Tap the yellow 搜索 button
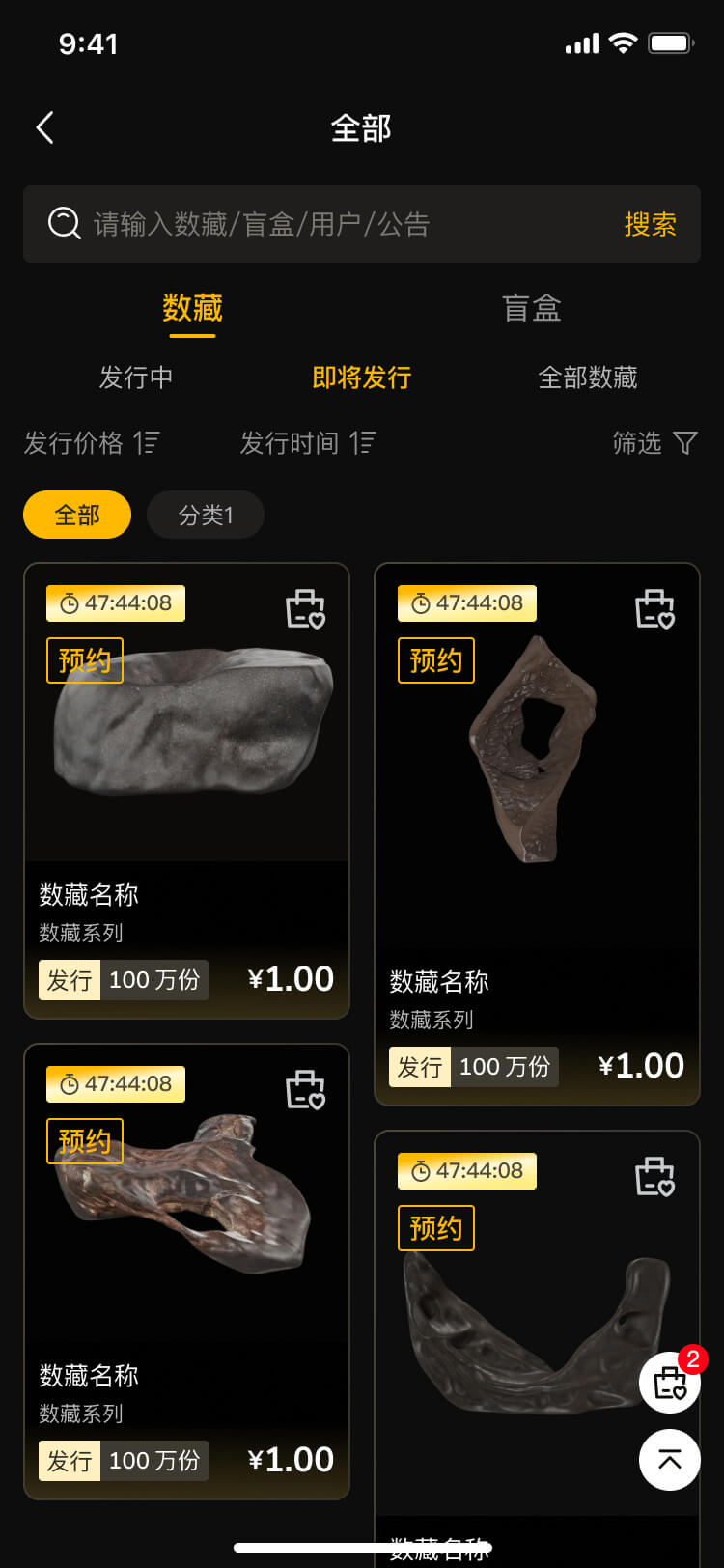724x1568 pixels. [x=650, y=224]
